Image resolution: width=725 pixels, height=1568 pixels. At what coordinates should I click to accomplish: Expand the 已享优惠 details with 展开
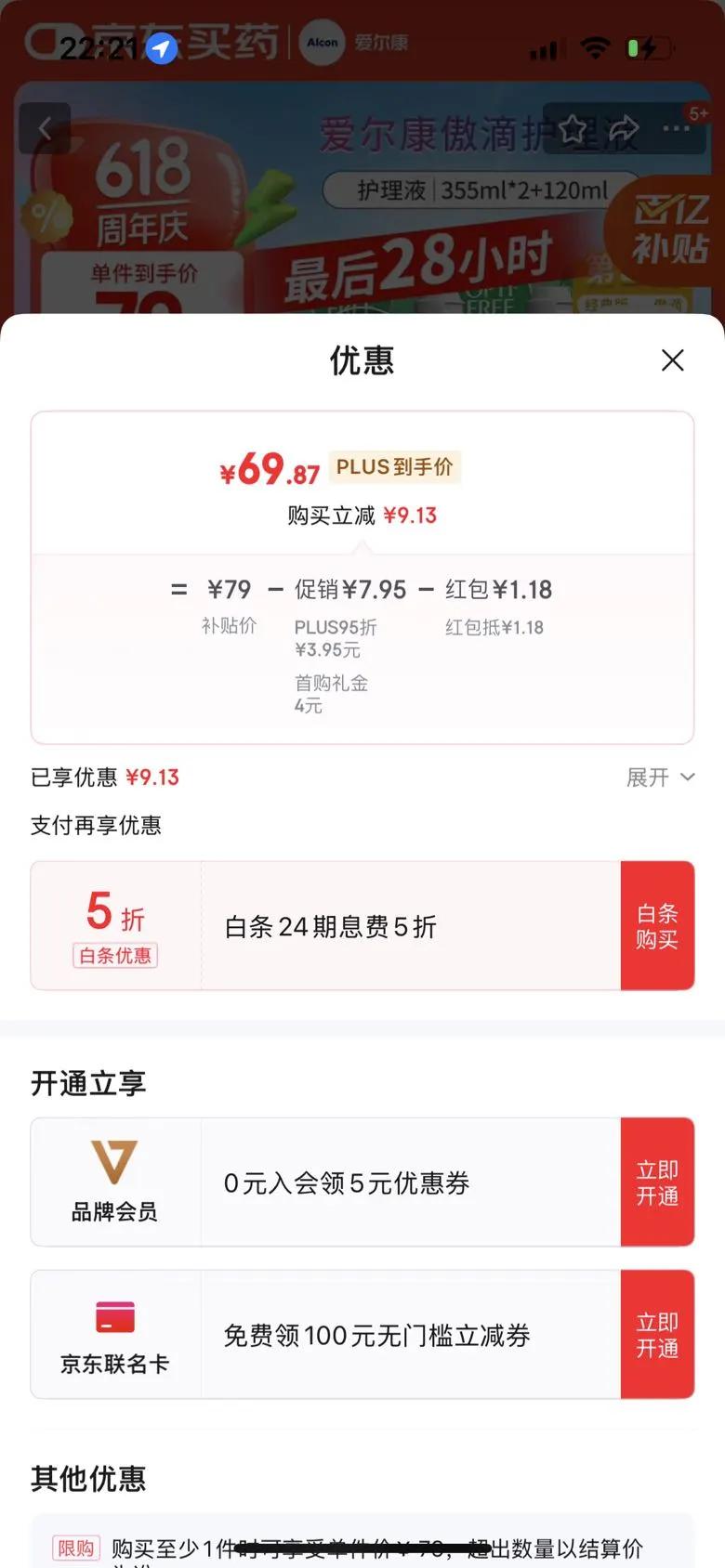pos(660,777)
